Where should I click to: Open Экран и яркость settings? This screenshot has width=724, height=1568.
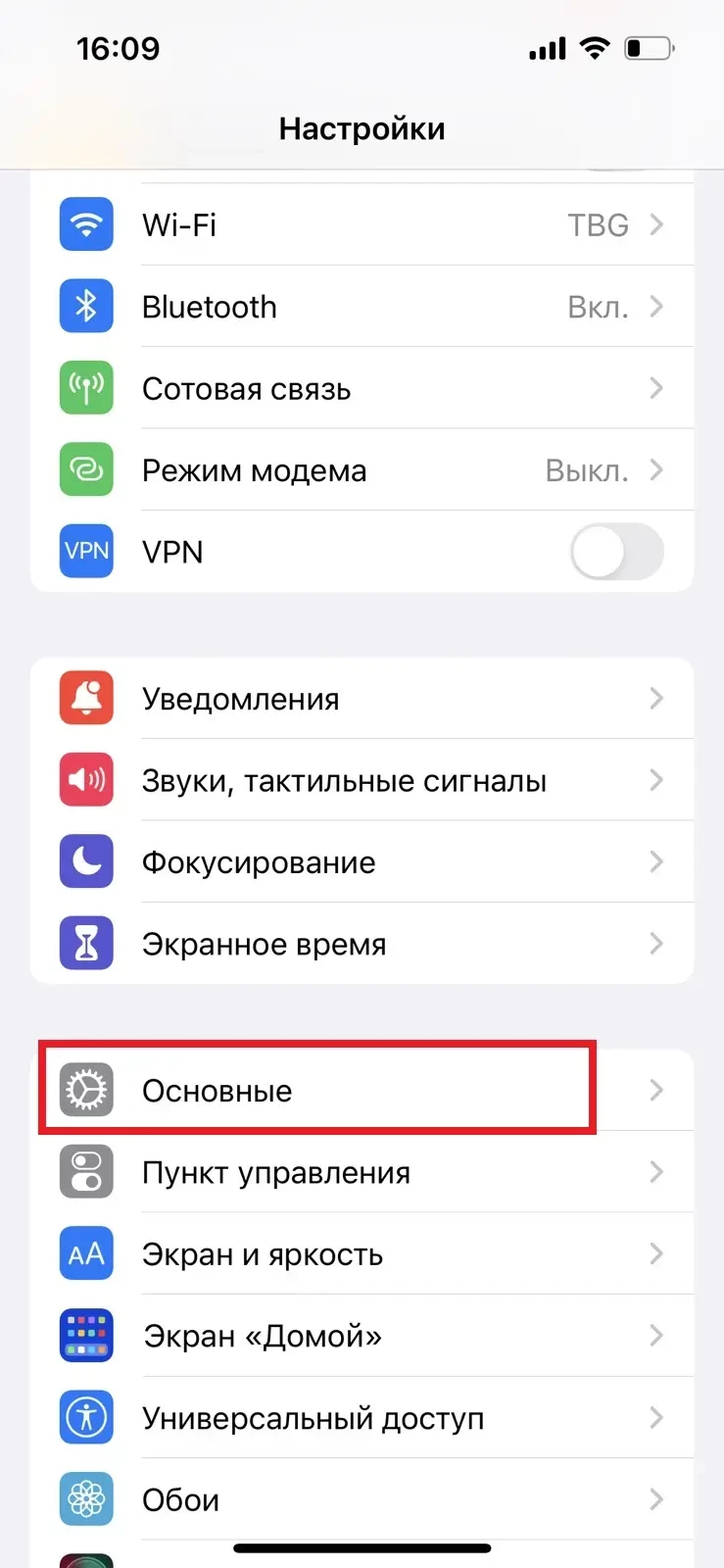pyautogui.click(x=362, y=1254)
